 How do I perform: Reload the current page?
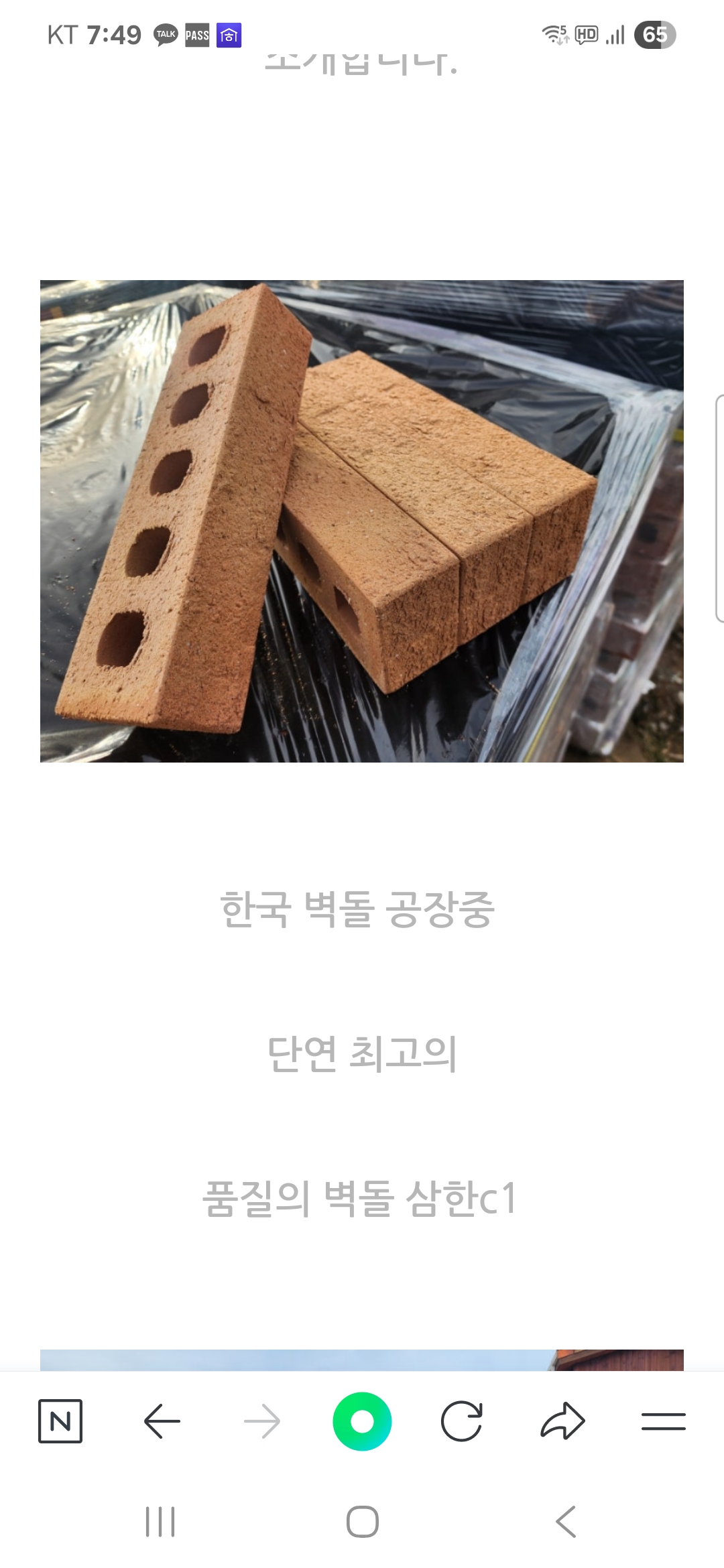(x=462, y=1421)
